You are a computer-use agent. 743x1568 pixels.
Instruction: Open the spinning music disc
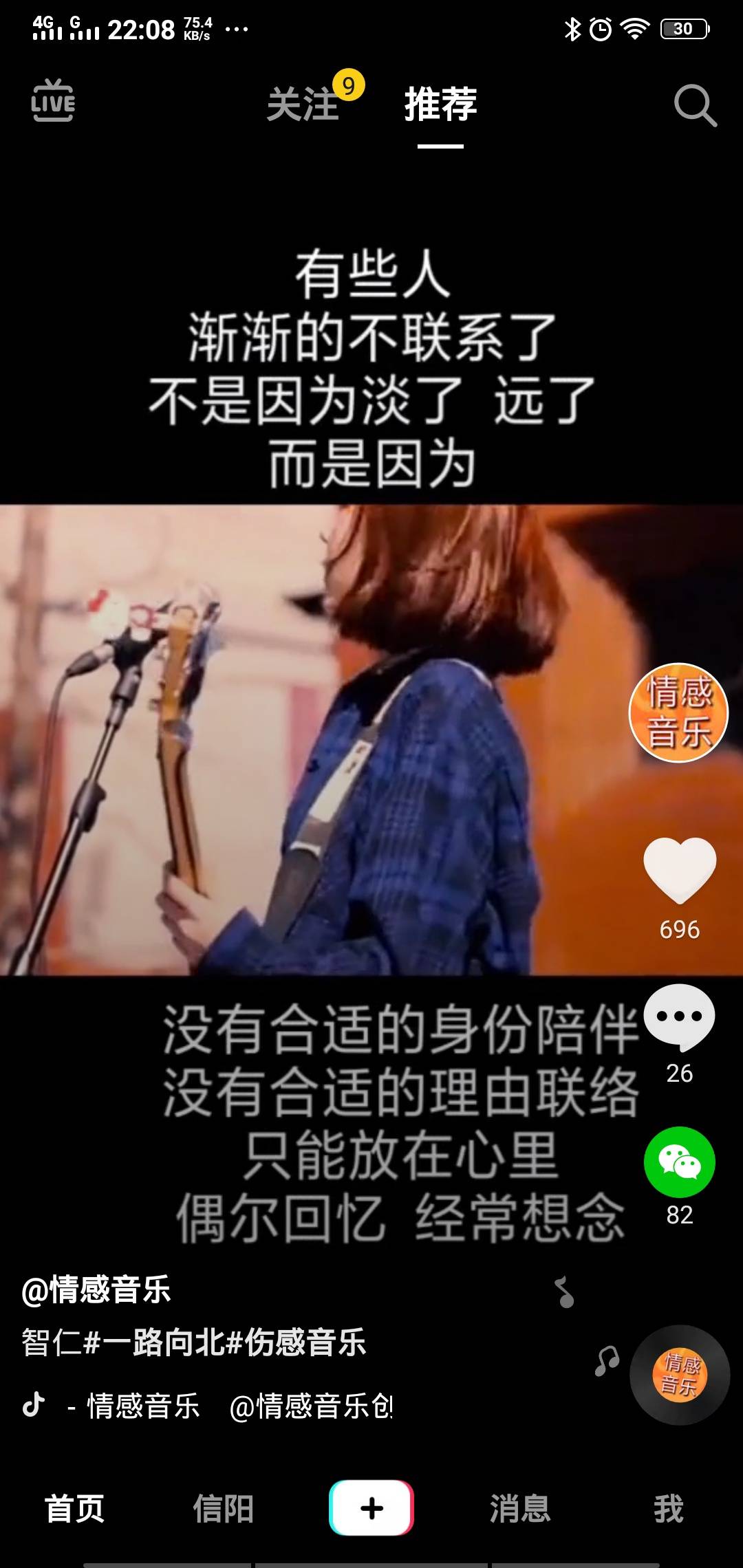[680, 1374]
